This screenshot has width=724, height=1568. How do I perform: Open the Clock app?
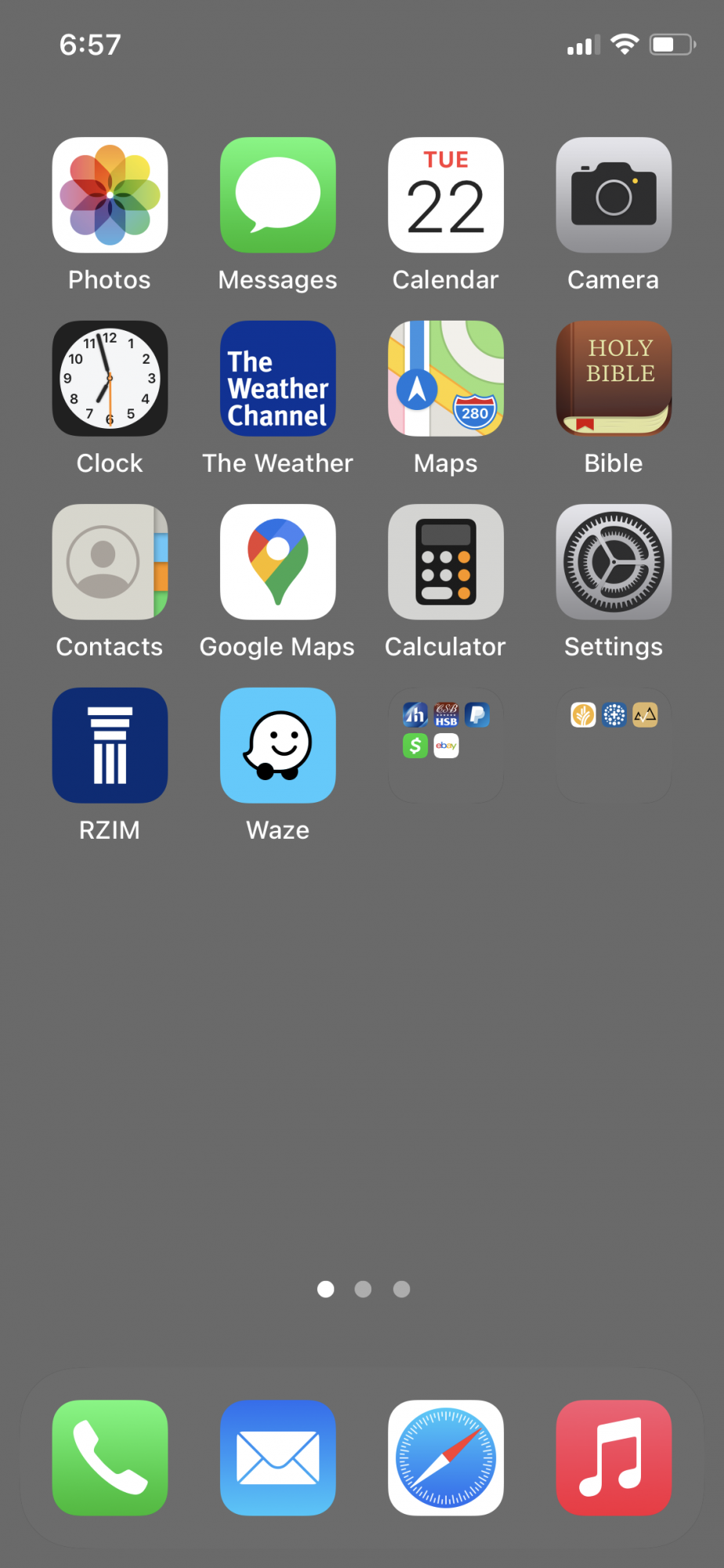tap(110, 379)
